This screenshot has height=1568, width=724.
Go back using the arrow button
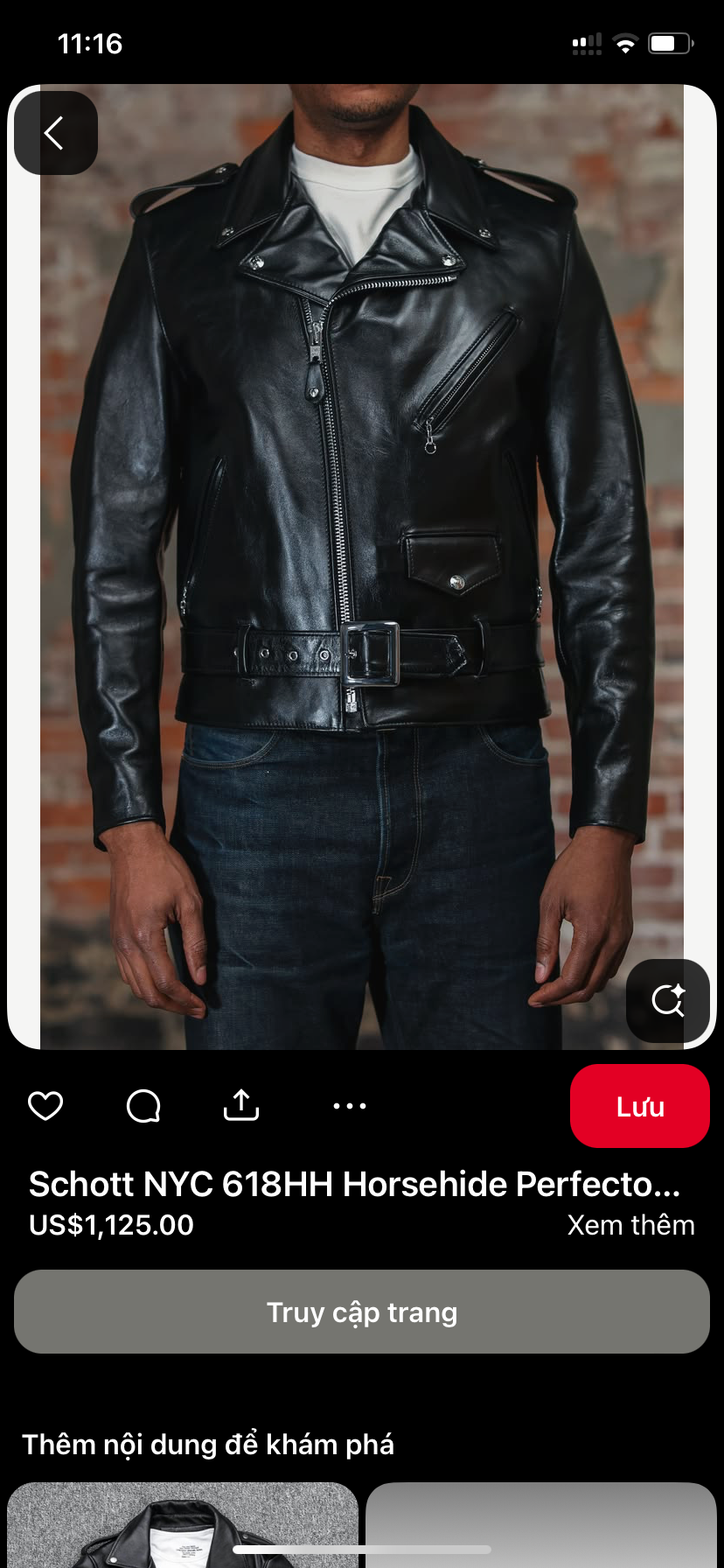pos(55,133)
